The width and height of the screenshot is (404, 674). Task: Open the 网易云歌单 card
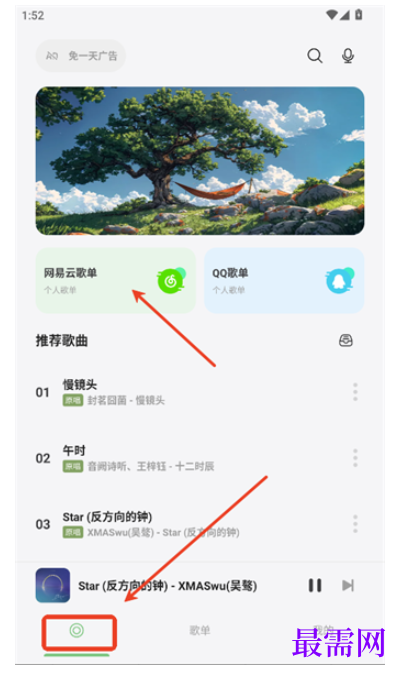click(x=116, y=280)
